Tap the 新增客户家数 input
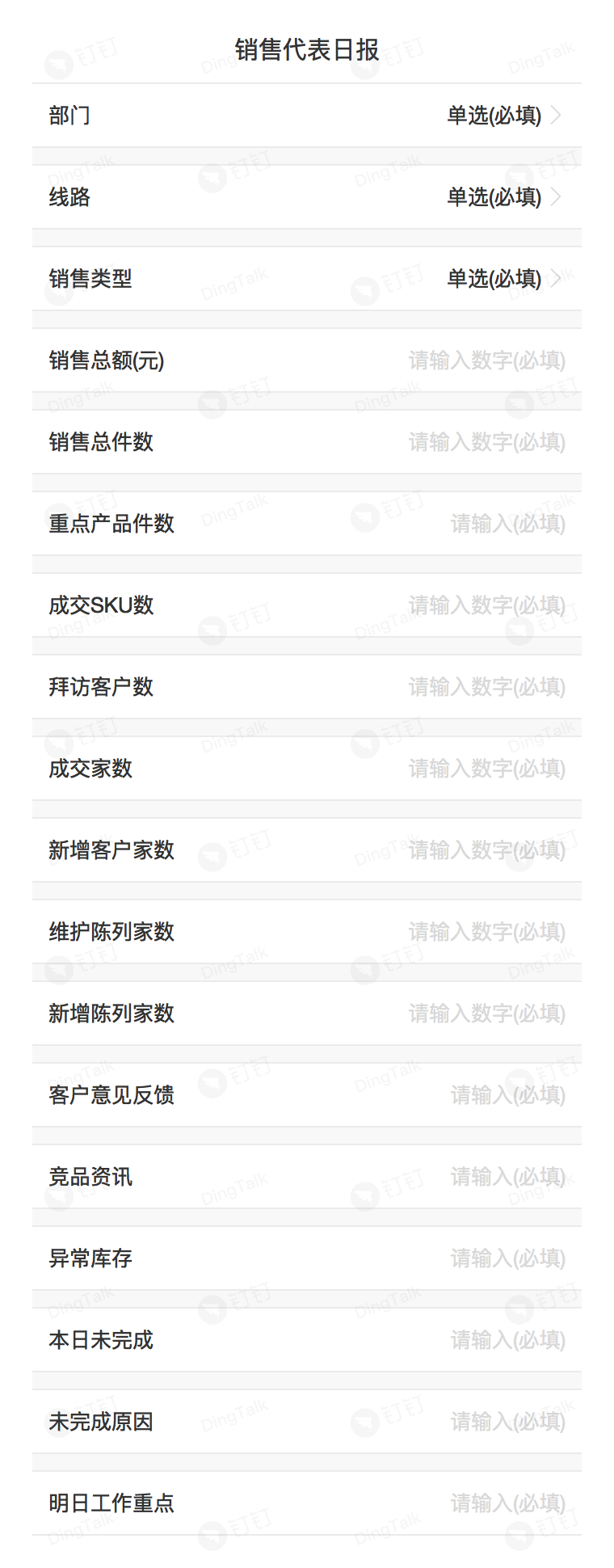The height and width of the screenshot is (1568, 614). 486,850
